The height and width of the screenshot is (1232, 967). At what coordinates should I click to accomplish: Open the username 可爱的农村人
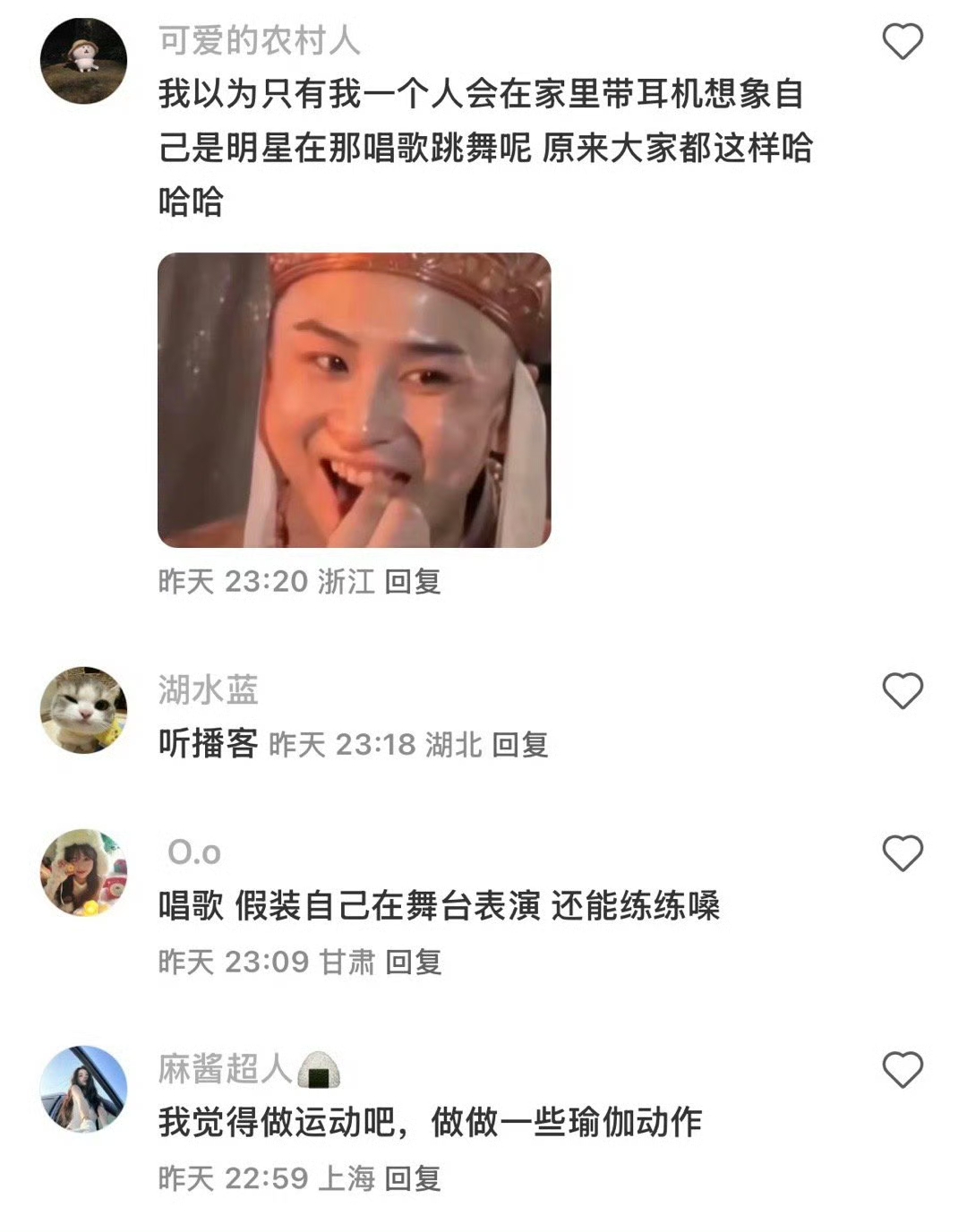click(259, 41)
